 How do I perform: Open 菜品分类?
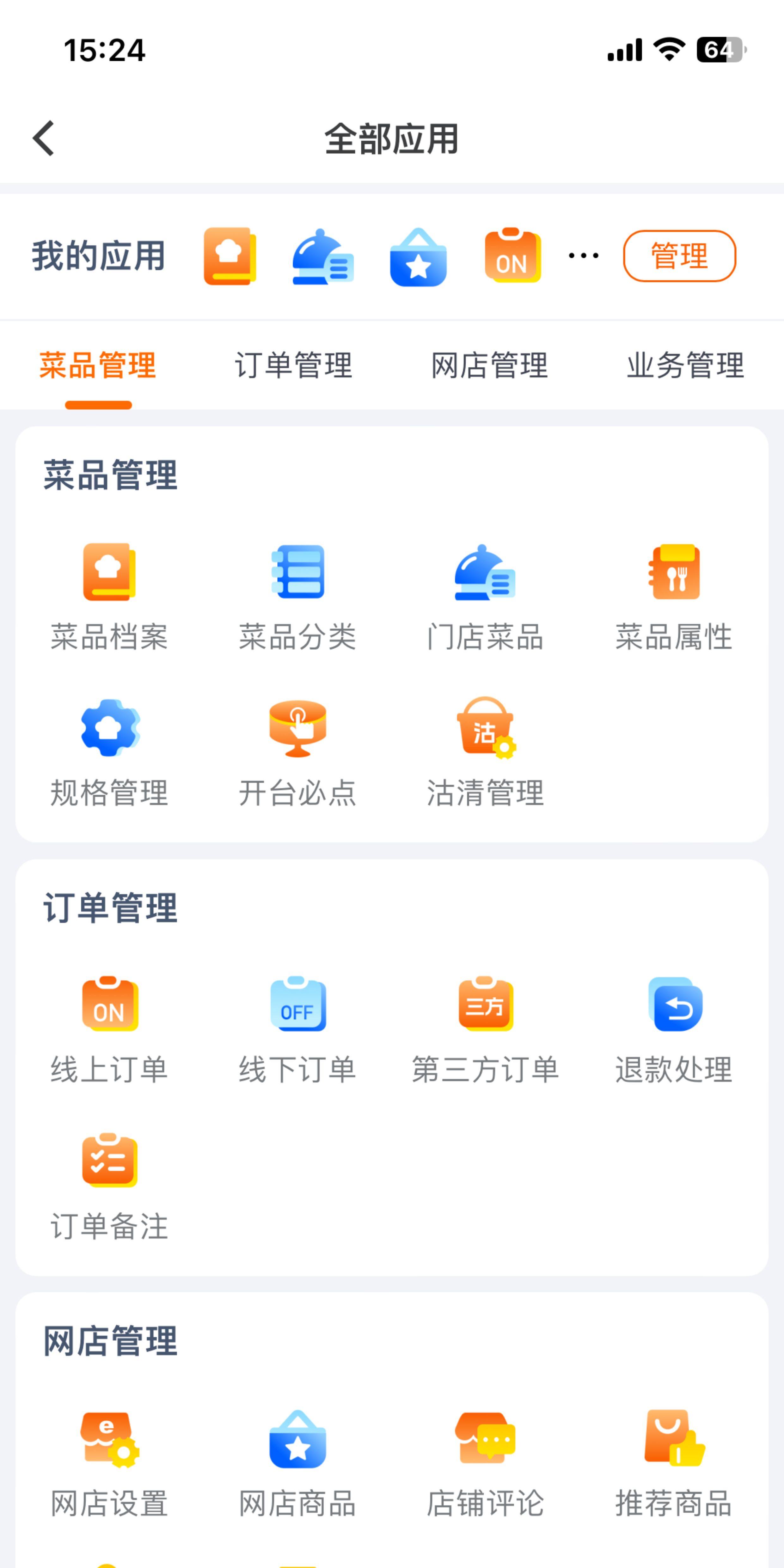coord(298,597)
